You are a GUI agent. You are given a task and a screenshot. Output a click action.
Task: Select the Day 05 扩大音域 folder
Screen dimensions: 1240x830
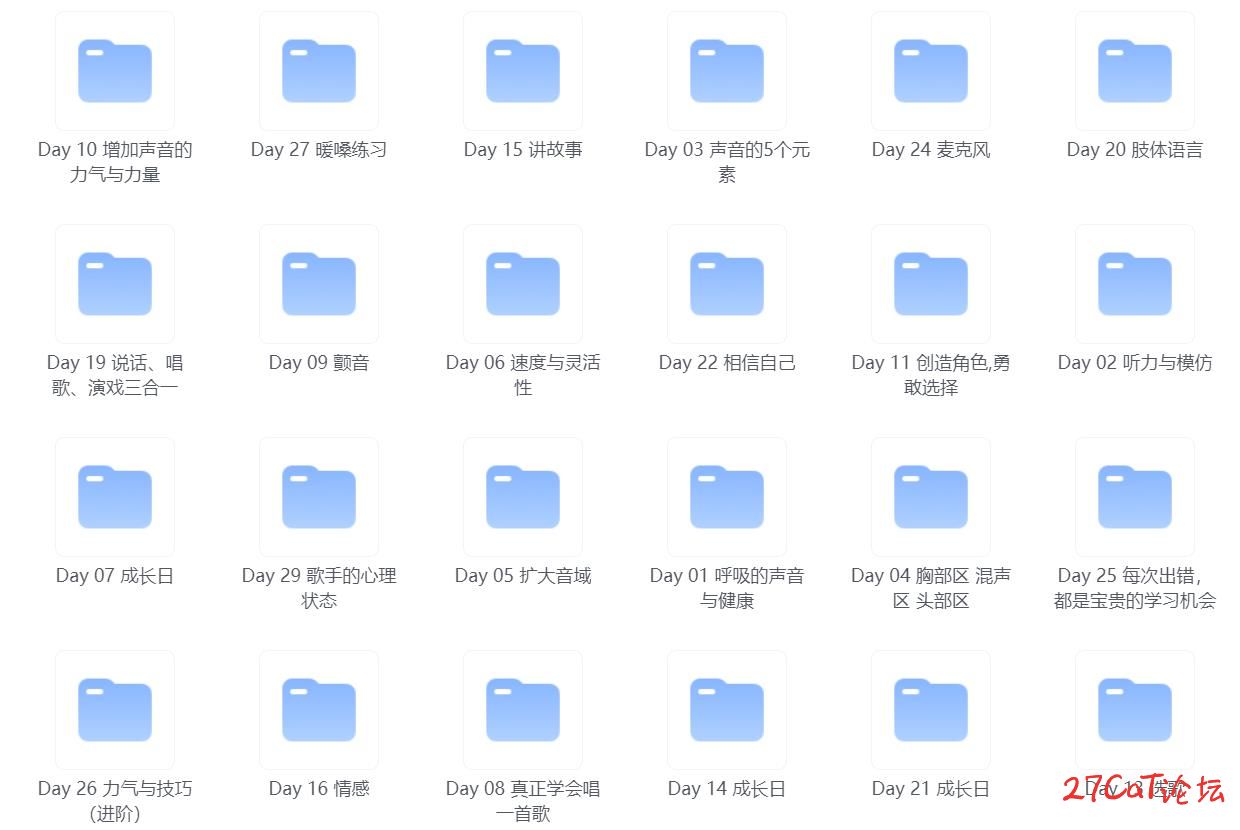[523, 498]
